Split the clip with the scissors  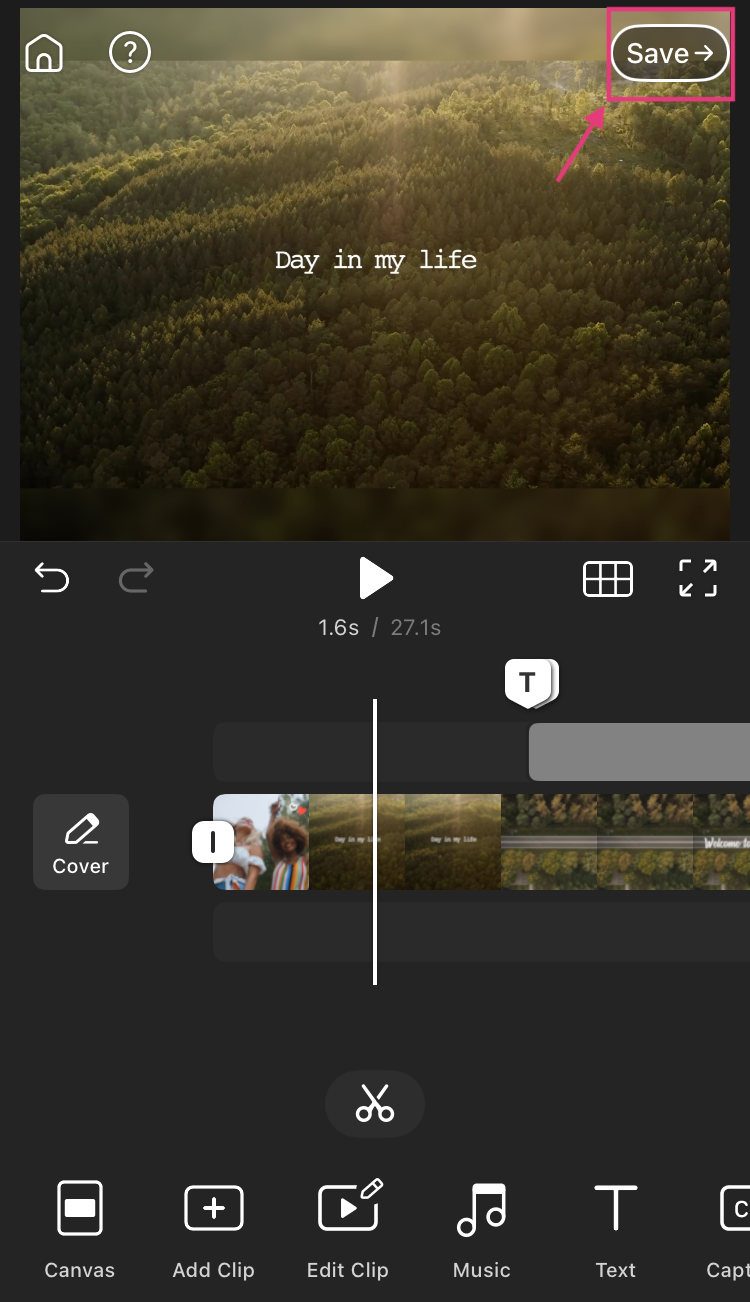[x=375, y=1103]
